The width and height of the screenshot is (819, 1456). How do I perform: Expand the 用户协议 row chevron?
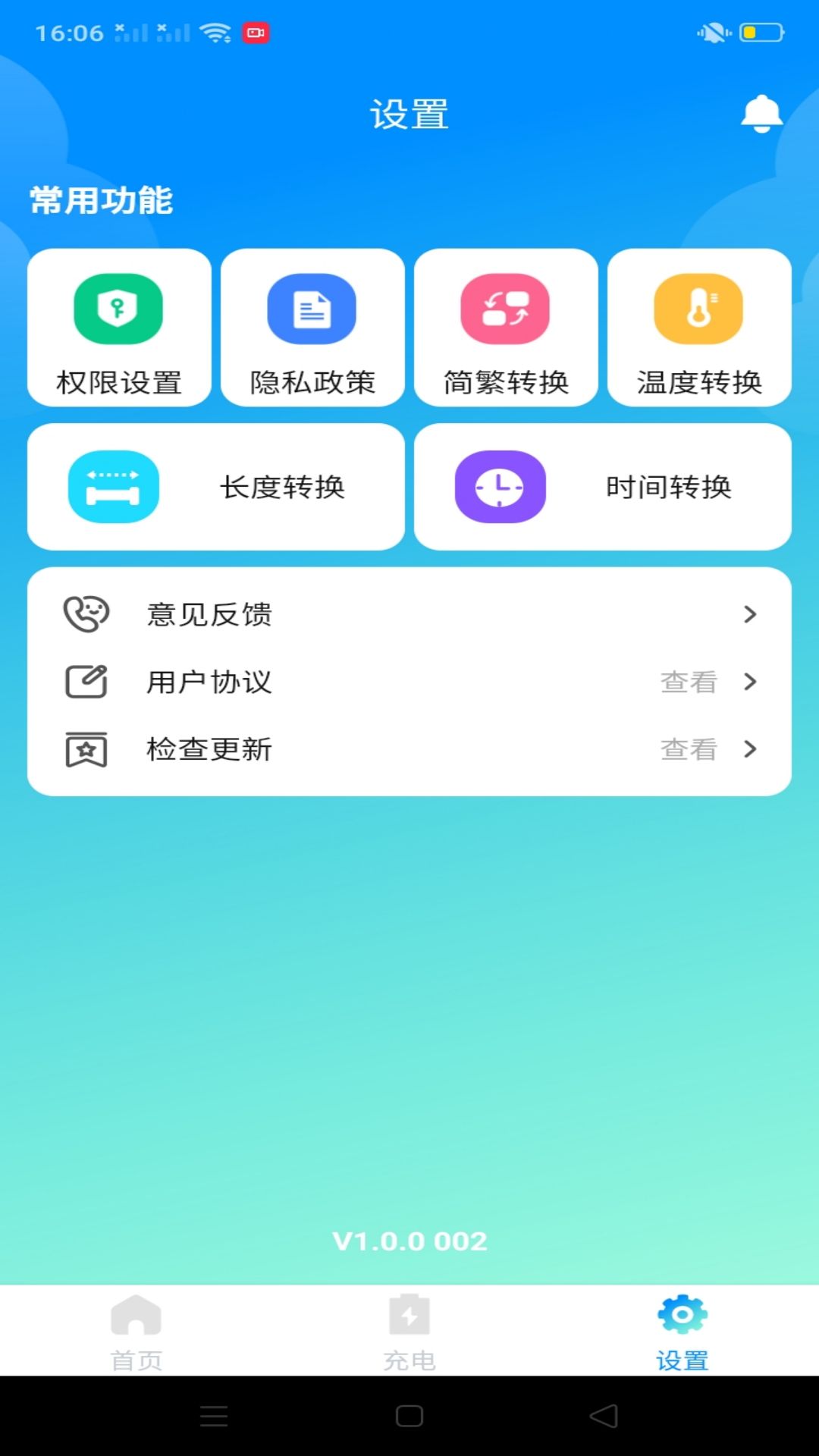[751, 682]
